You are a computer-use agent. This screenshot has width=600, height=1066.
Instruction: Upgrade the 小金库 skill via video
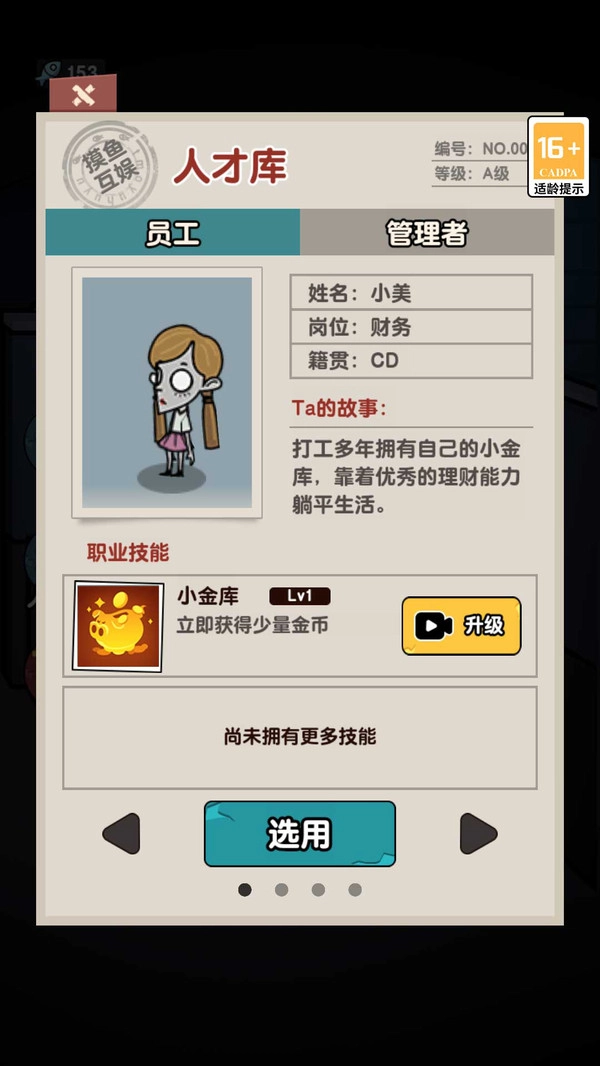[x=461, y=626]
